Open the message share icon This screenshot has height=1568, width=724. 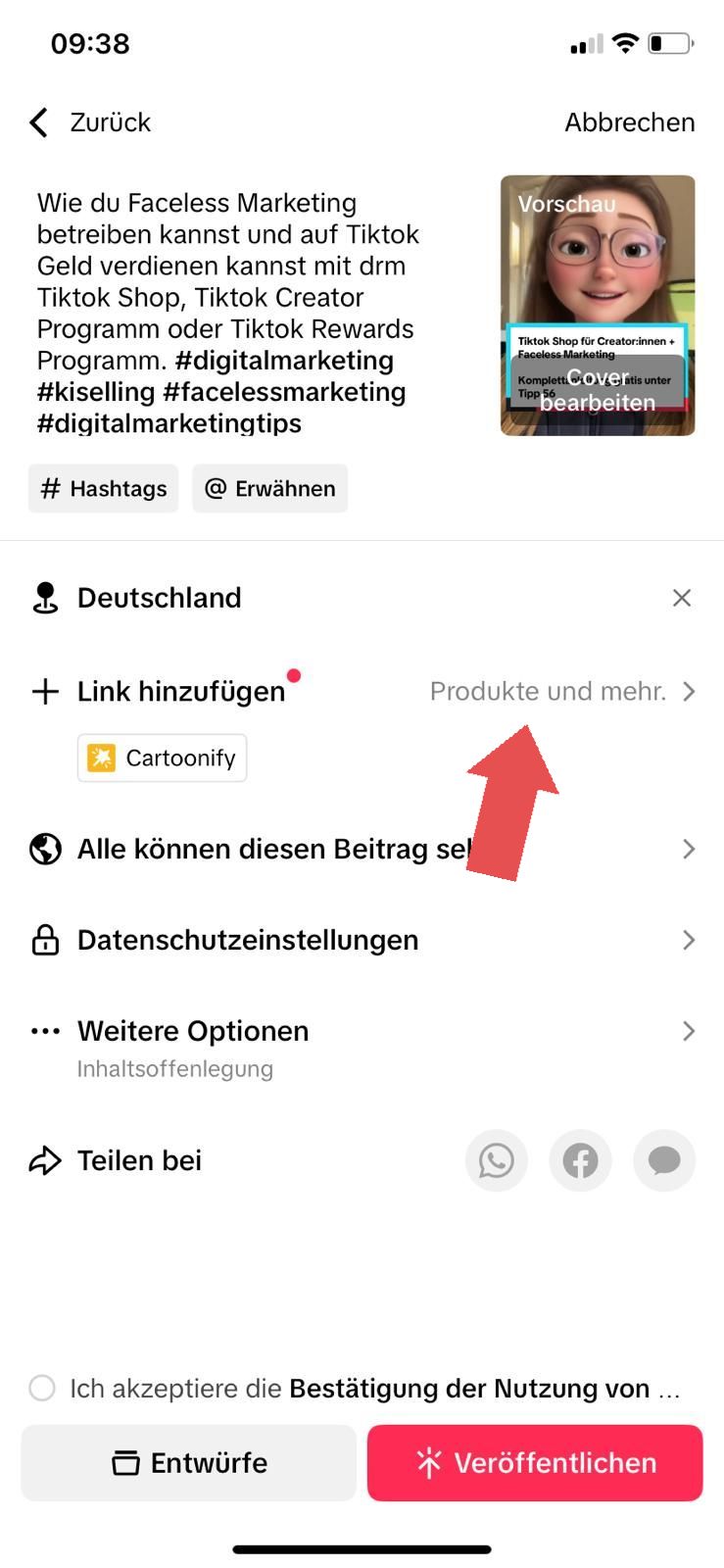point(664,1160)
